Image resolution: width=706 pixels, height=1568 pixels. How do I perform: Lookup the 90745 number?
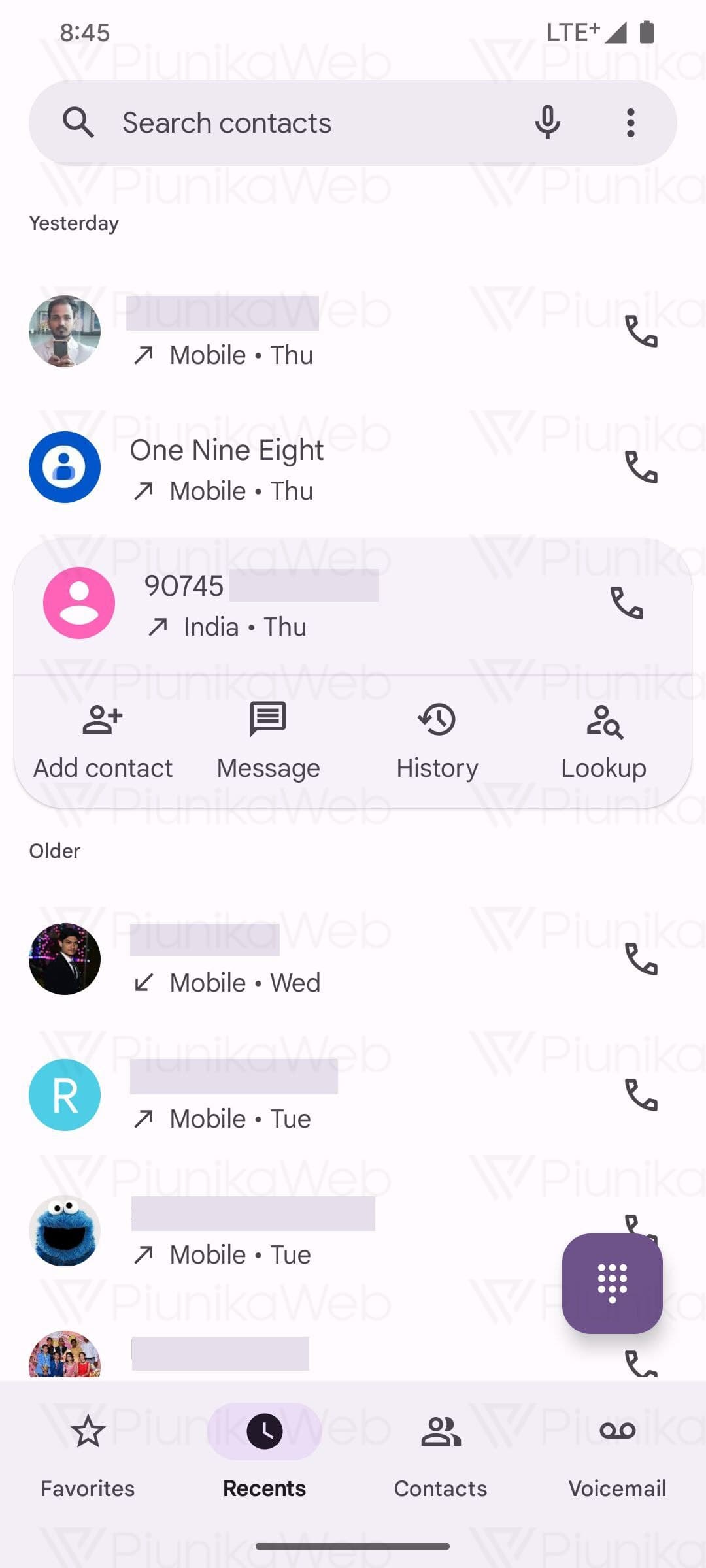point(603,742)
